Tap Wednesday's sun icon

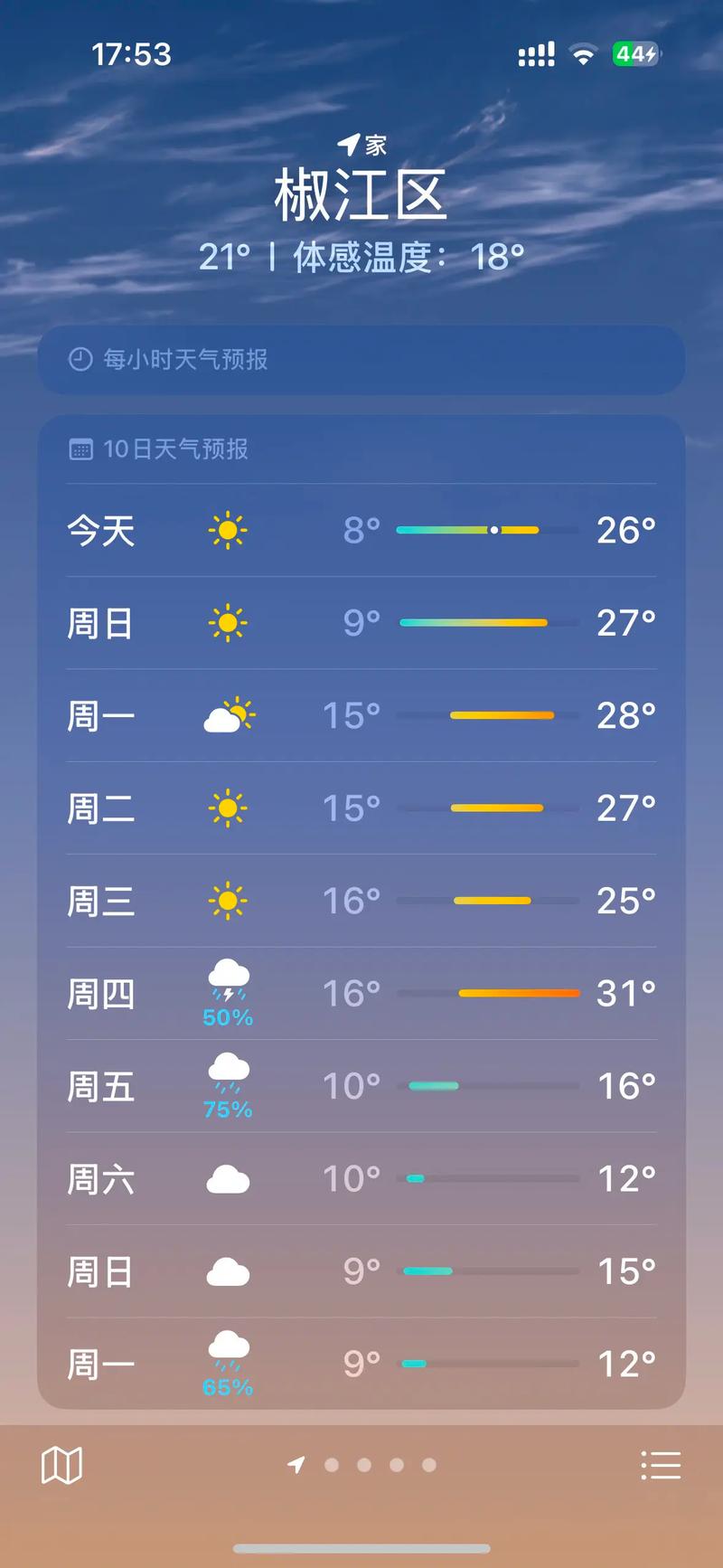pyautogui.click(x=227, y=900)
